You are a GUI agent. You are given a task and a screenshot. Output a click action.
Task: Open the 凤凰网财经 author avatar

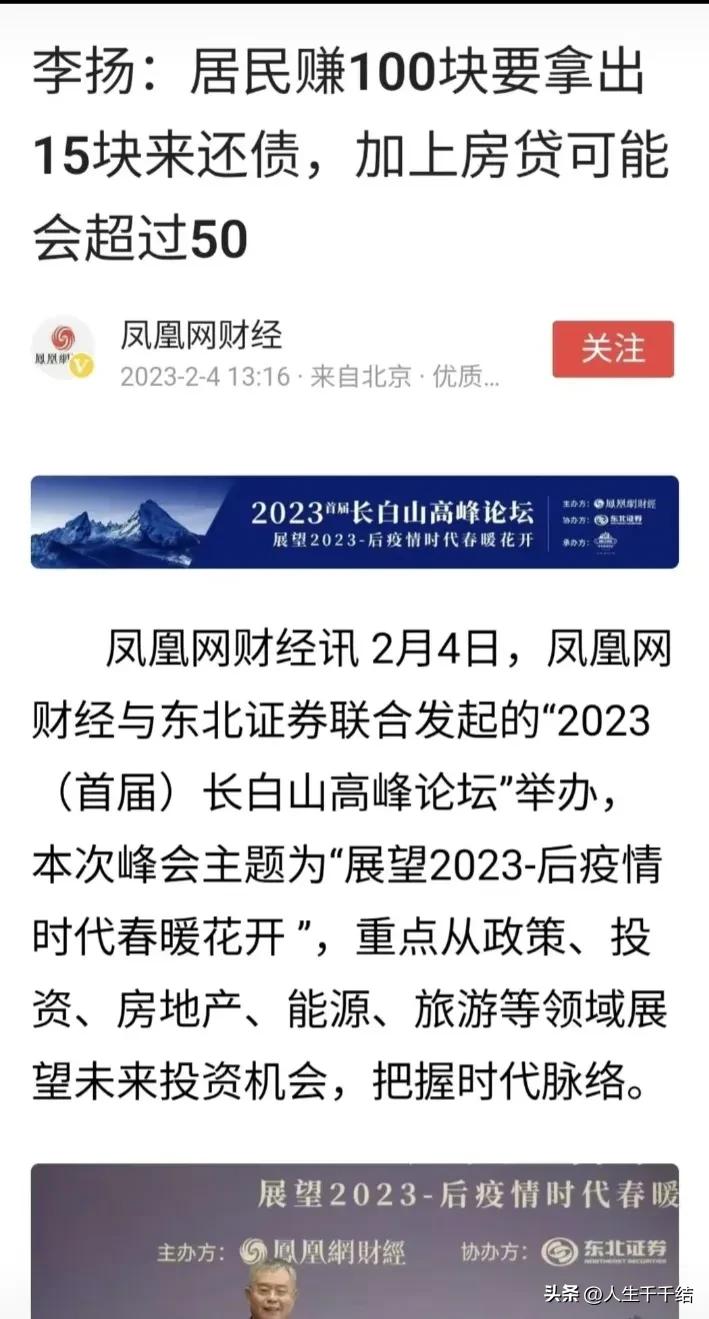click(64, 349)
